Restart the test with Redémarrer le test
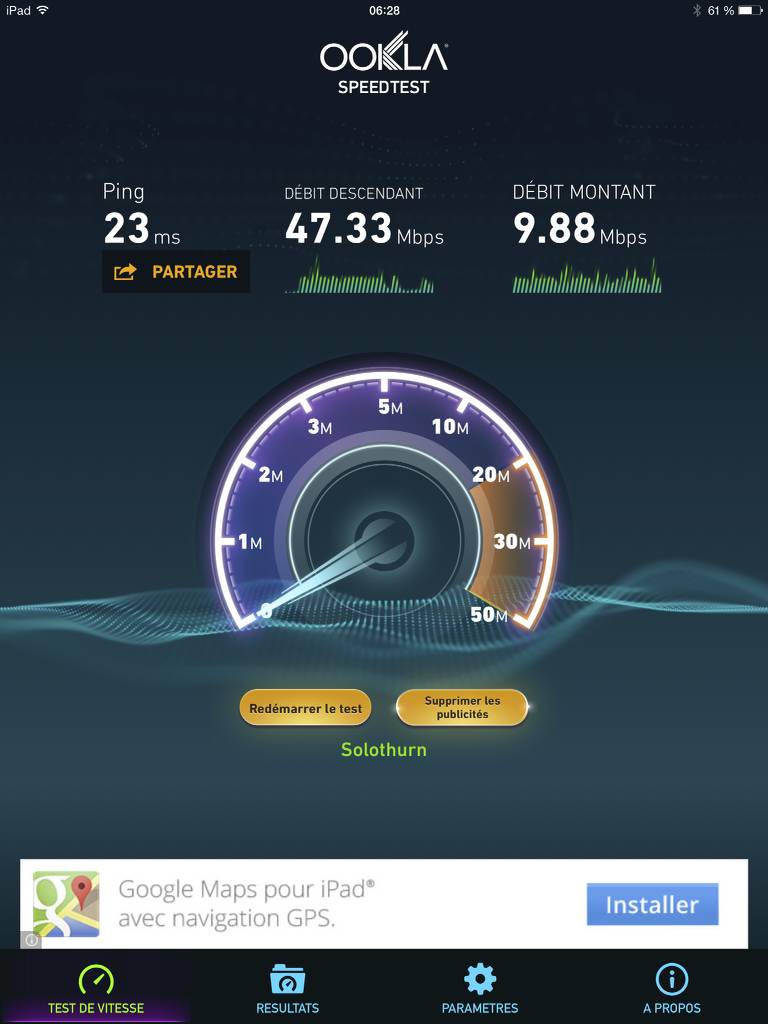Screen dimensions: 768x1024 (x=305, y=708)
